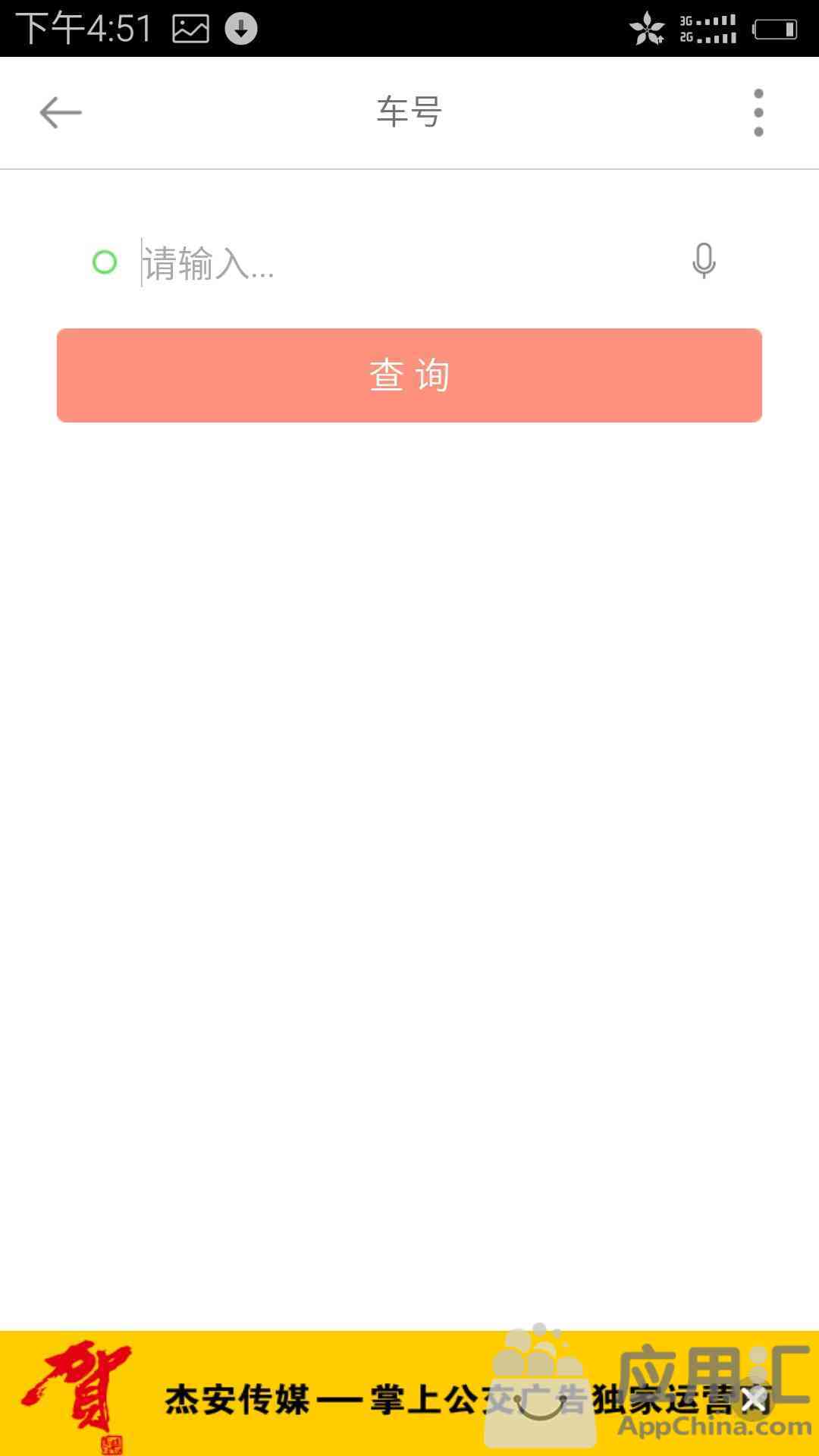Go back using the arrow icon

coord(61,113)
